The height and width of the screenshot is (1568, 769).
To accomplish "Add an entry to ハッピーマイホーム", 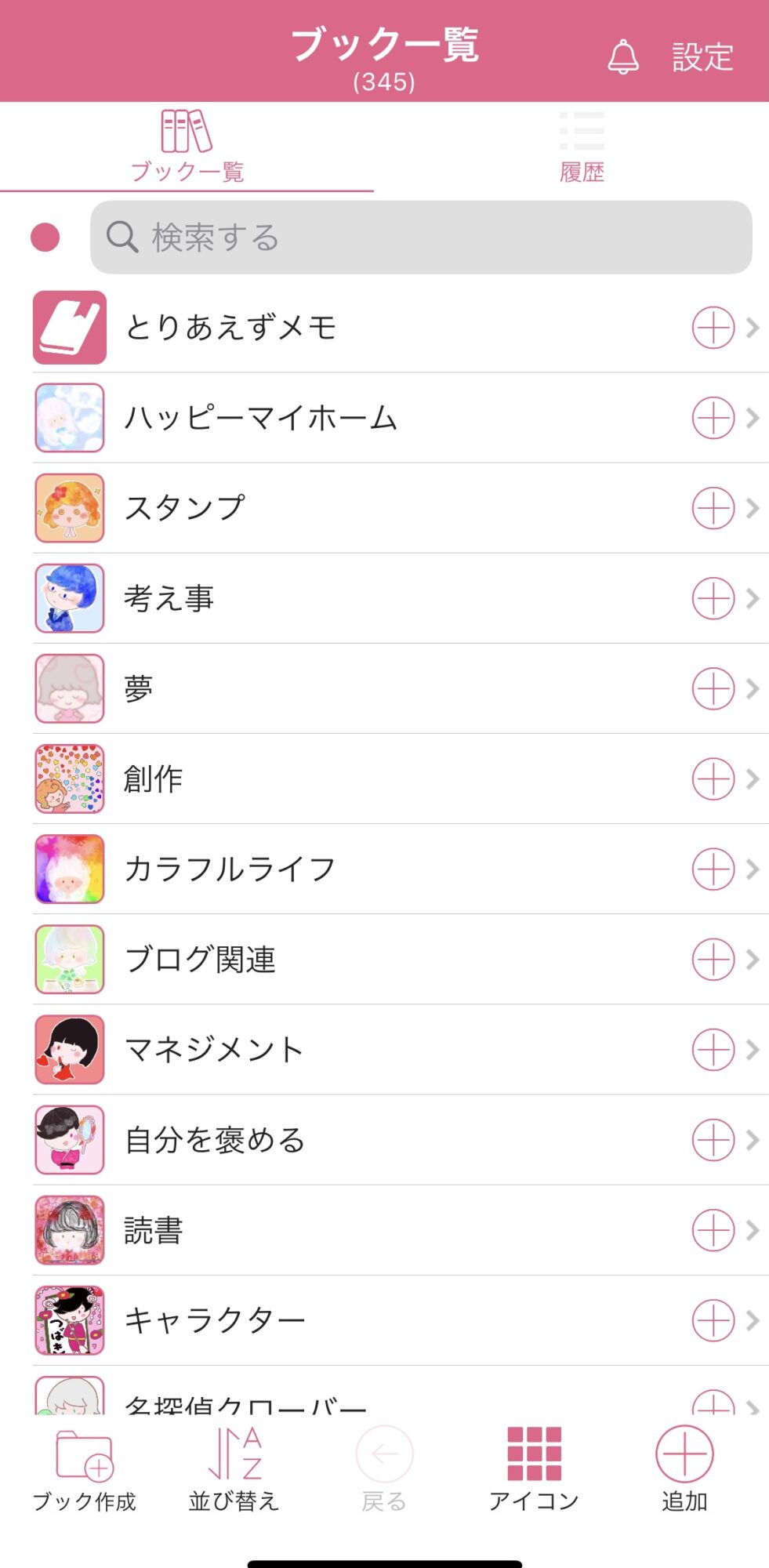I will [x=713, y=418].
